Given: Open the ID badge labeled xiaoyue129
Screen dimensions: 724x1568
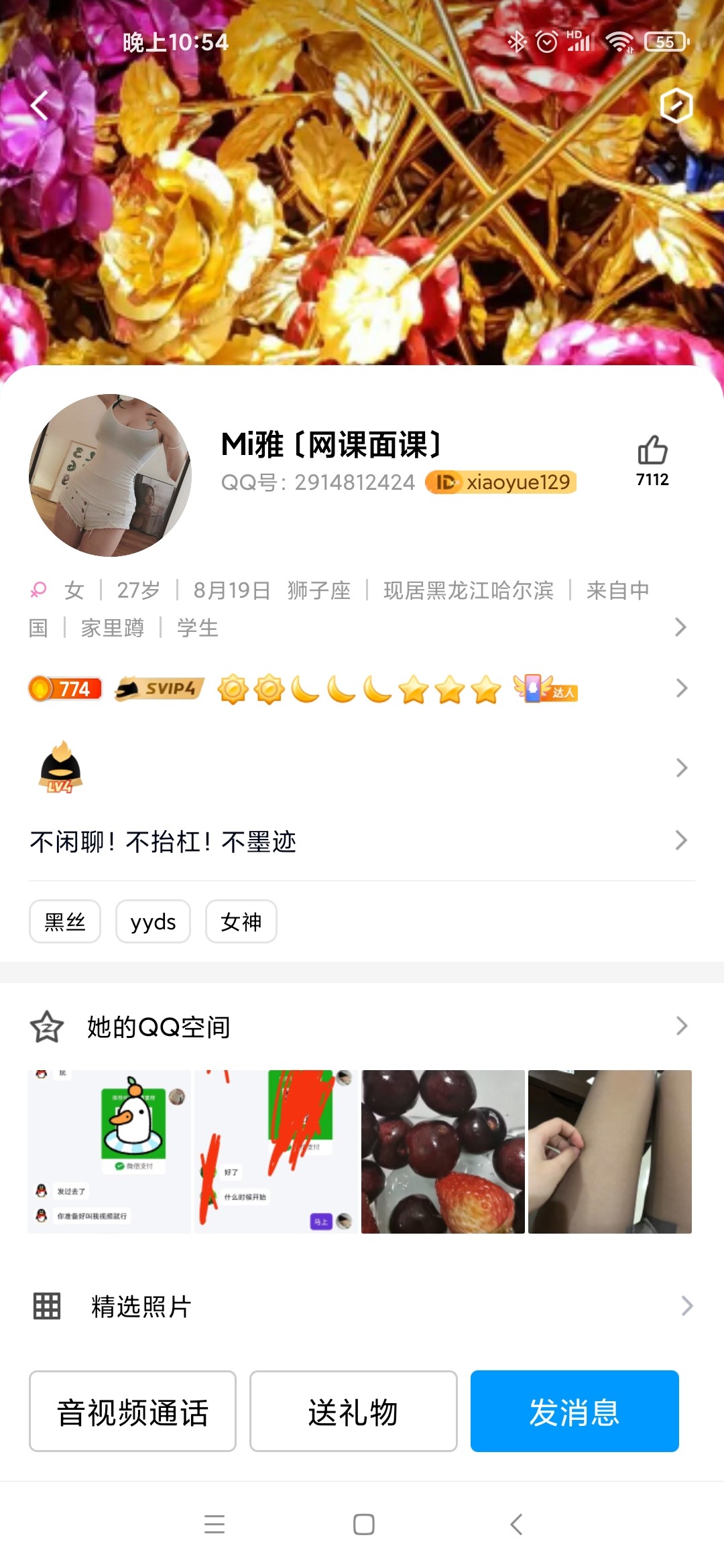Looking at the screenshot, I should [x=501, y=482].
